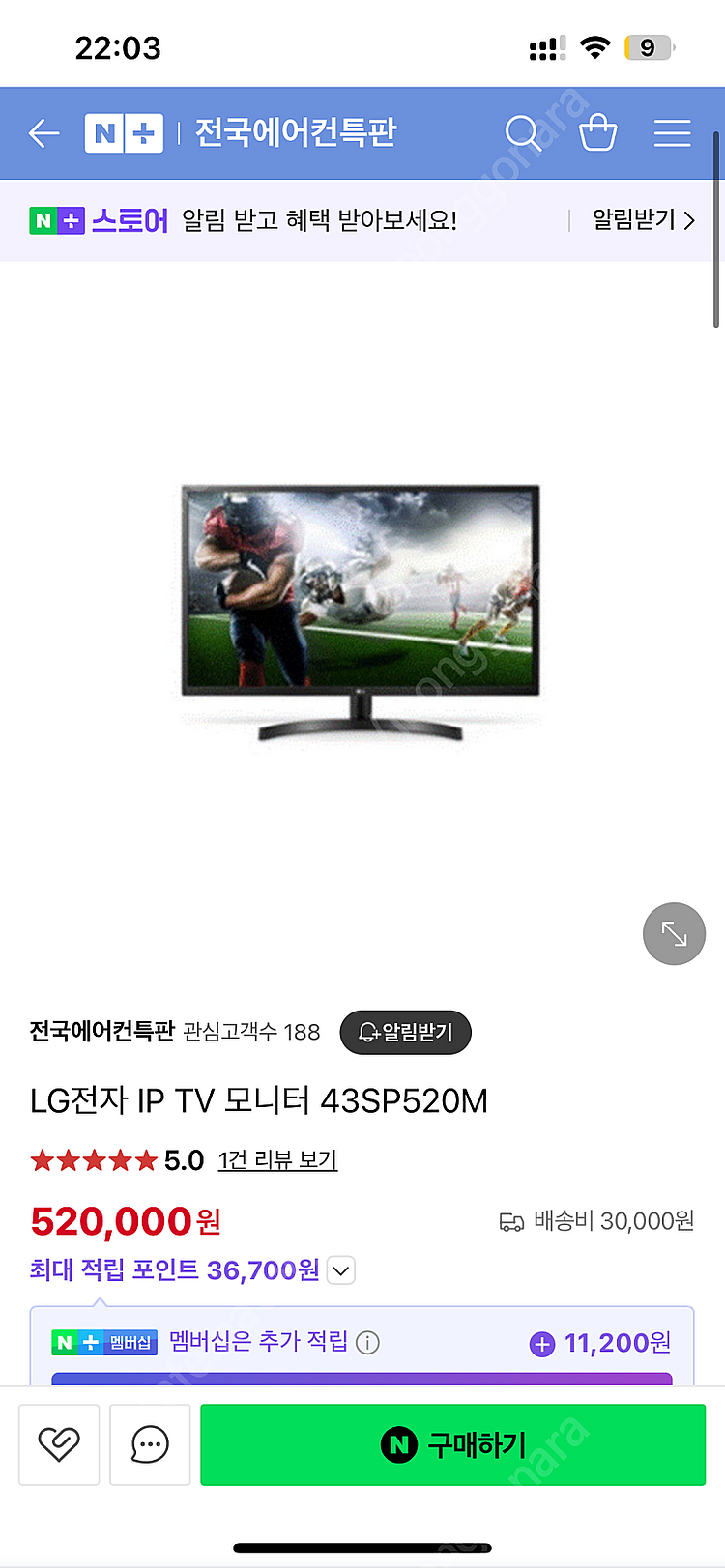Go back with the back arrow

[x=43, y=132]
